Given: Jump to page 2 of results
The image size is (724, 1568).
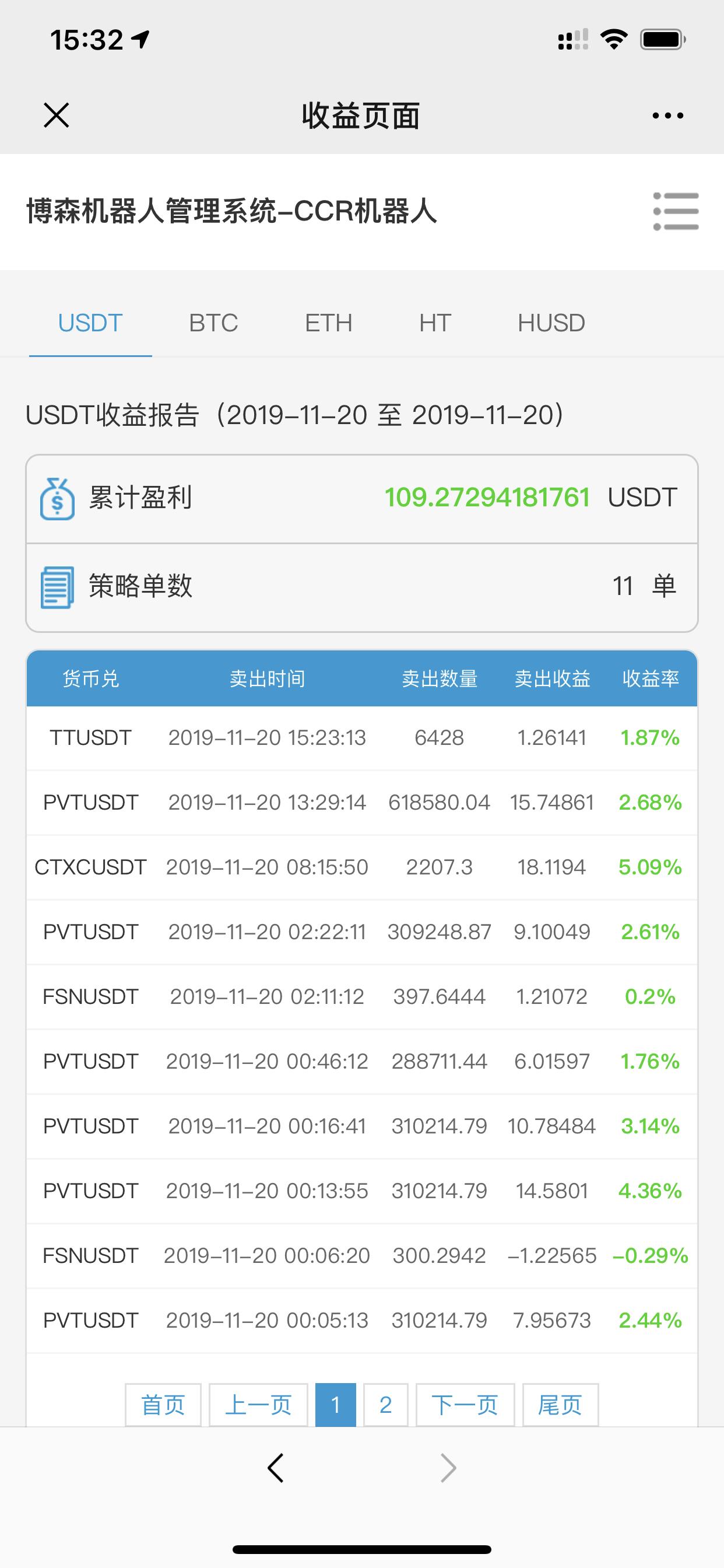Looking at the screenshot, I should pyautogui.click(x=386, y=1405).
